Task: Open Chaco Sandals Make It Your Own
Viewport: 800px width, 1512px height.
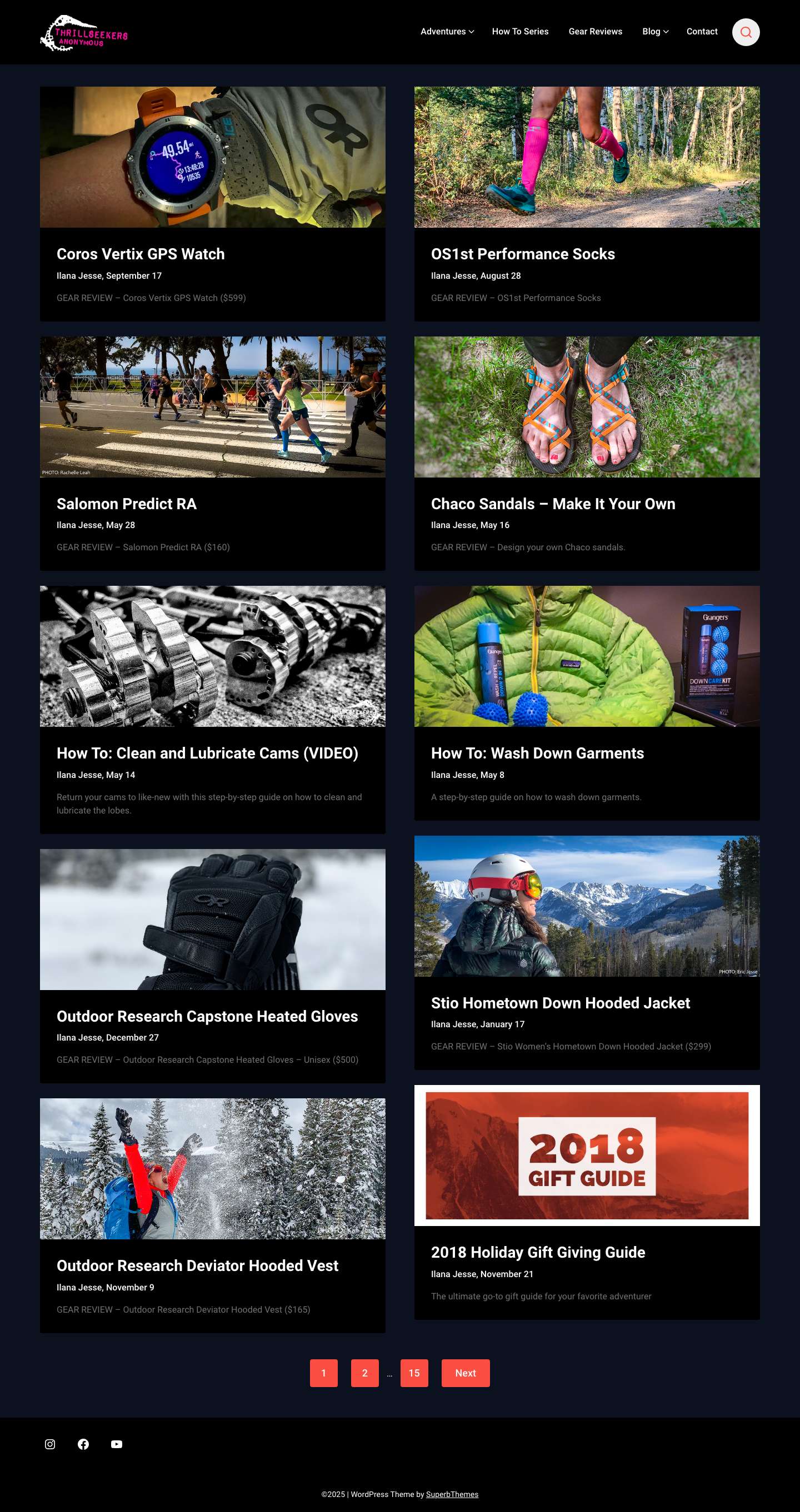Action: [553, 504]
